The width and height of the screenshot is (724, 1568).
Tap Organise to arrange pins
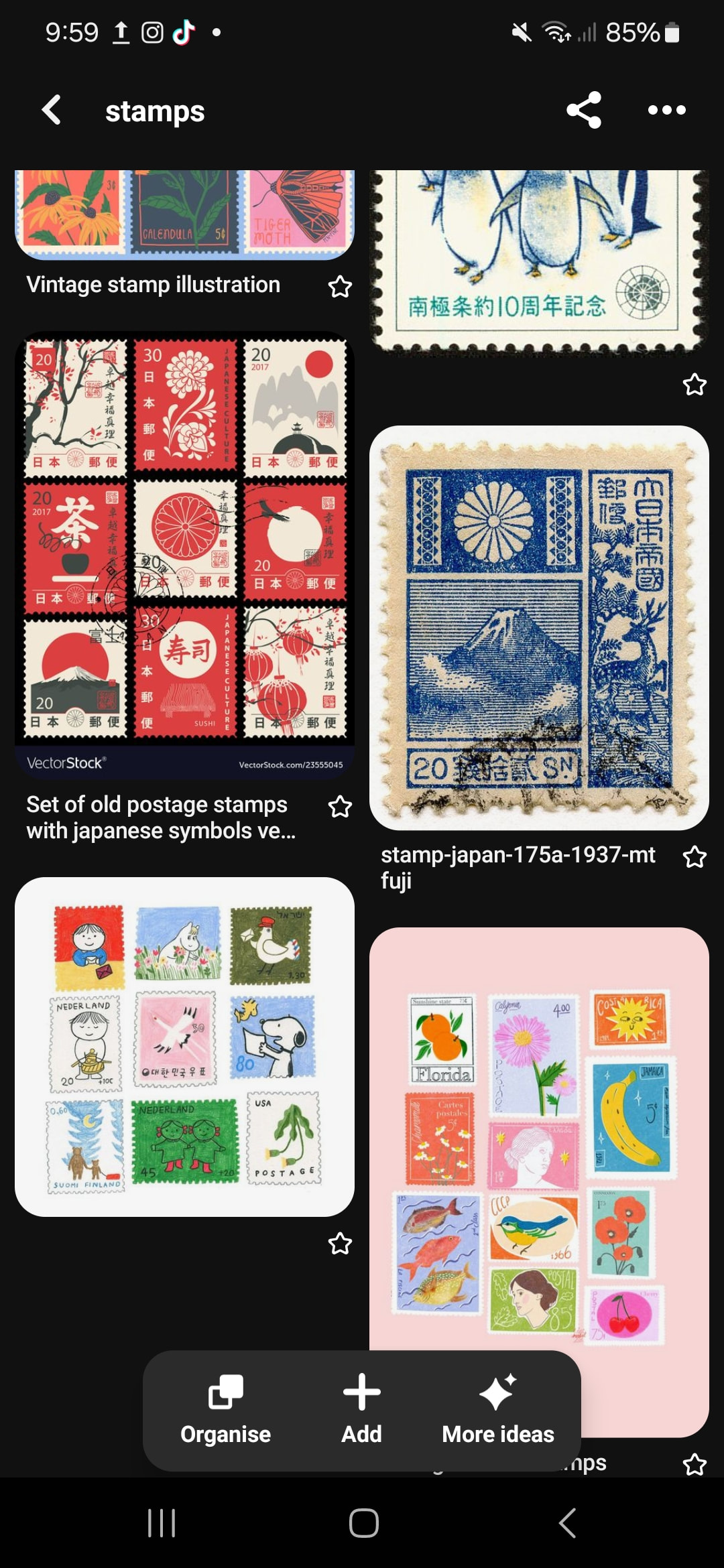click(226, 1409)
